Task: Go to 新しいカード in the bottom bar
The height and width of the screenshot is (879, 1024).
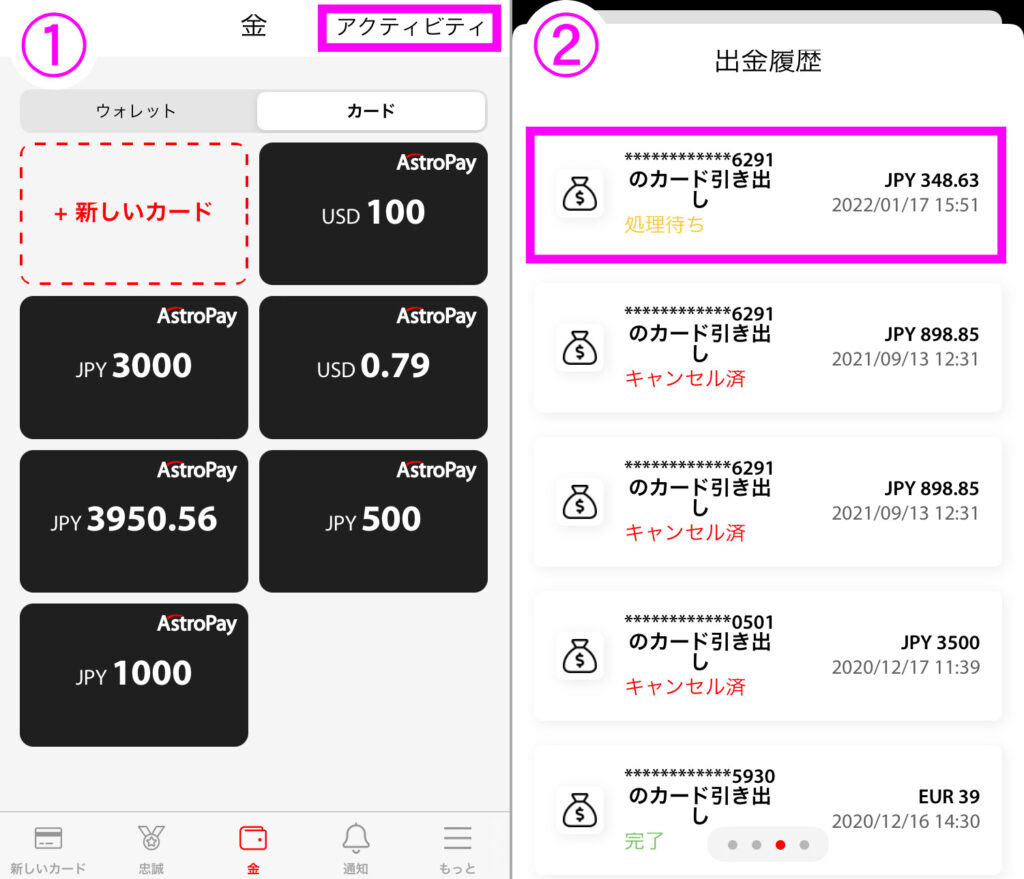Action: point(48,848)
